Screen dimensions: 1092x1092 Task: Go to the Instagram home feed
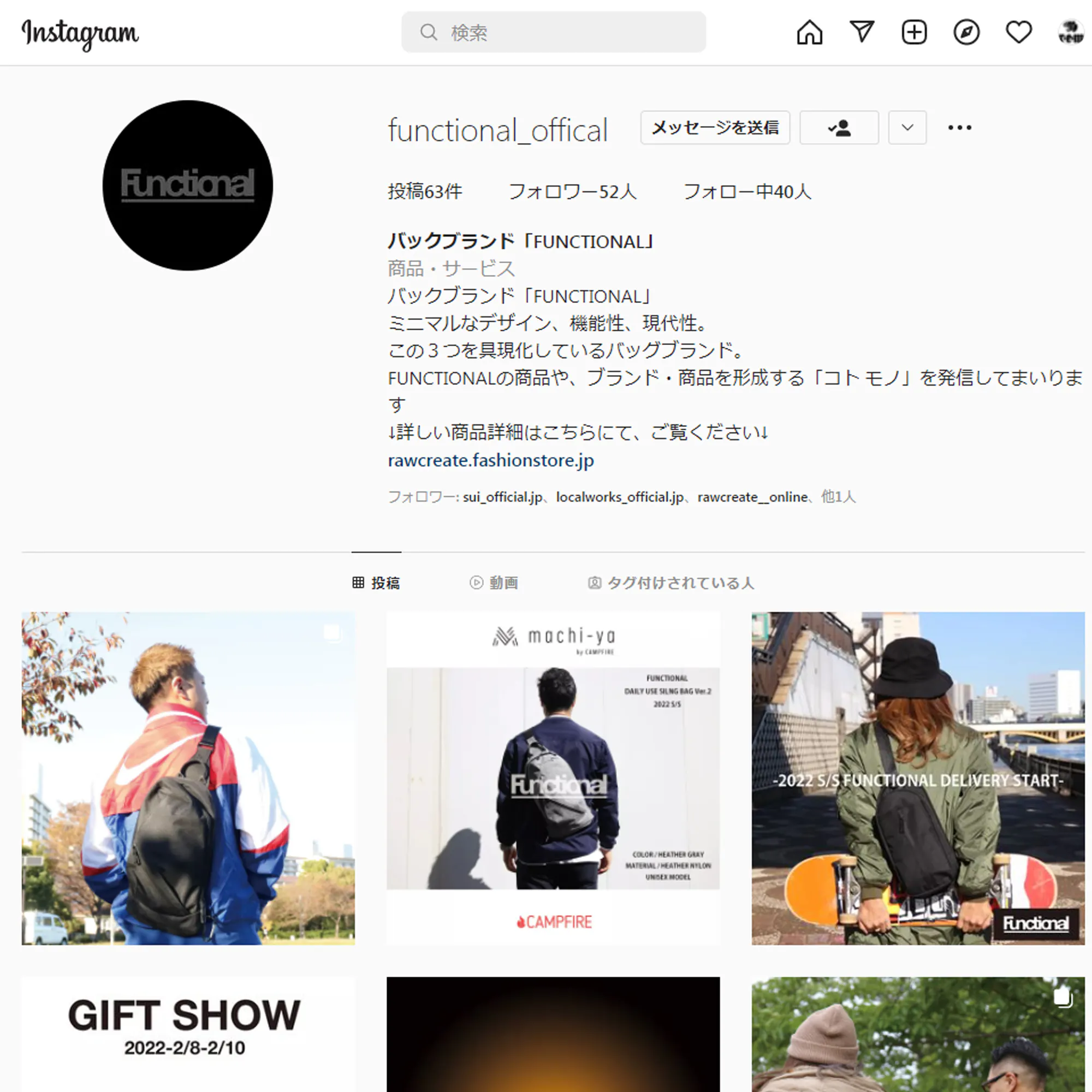809,32
